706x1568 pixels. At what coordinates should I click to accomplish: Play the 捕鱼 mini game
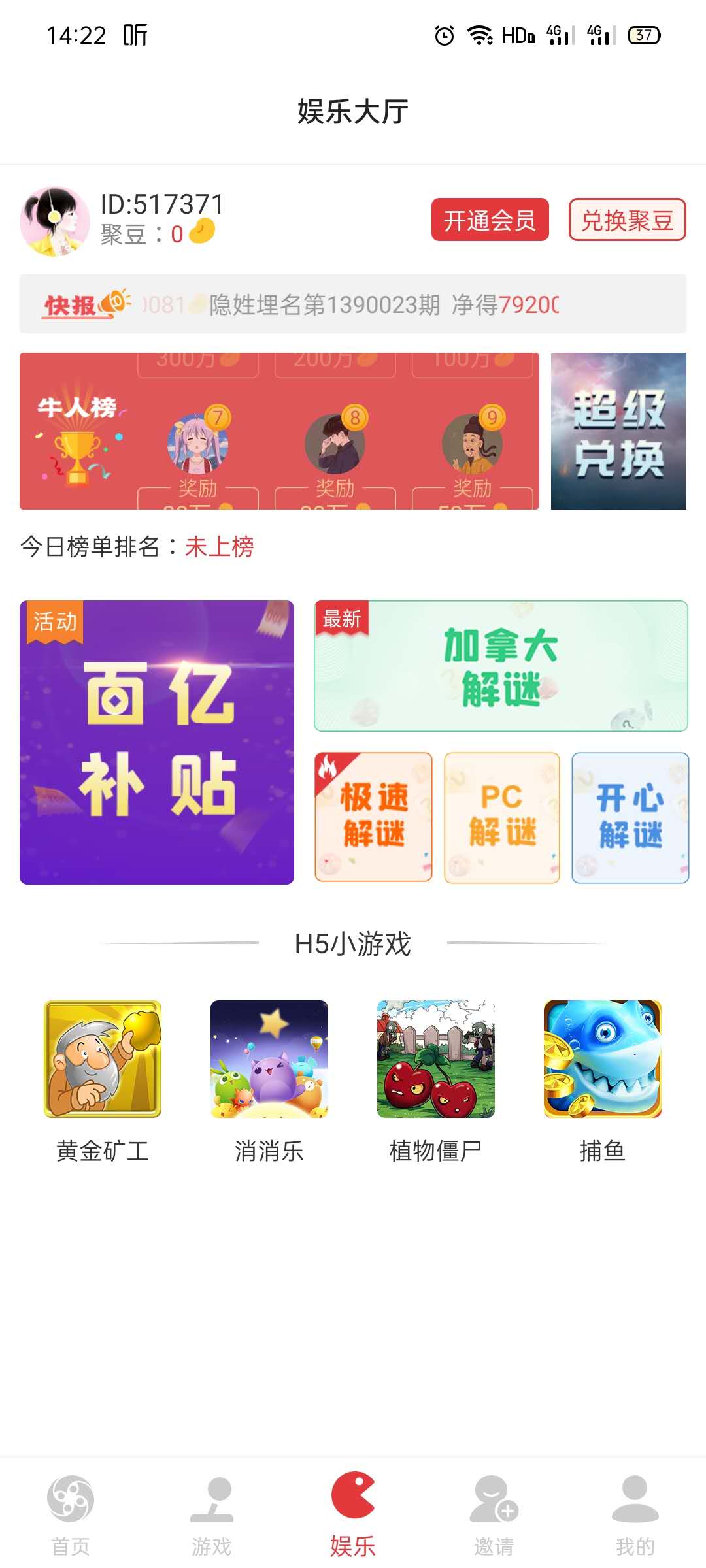603,1059
